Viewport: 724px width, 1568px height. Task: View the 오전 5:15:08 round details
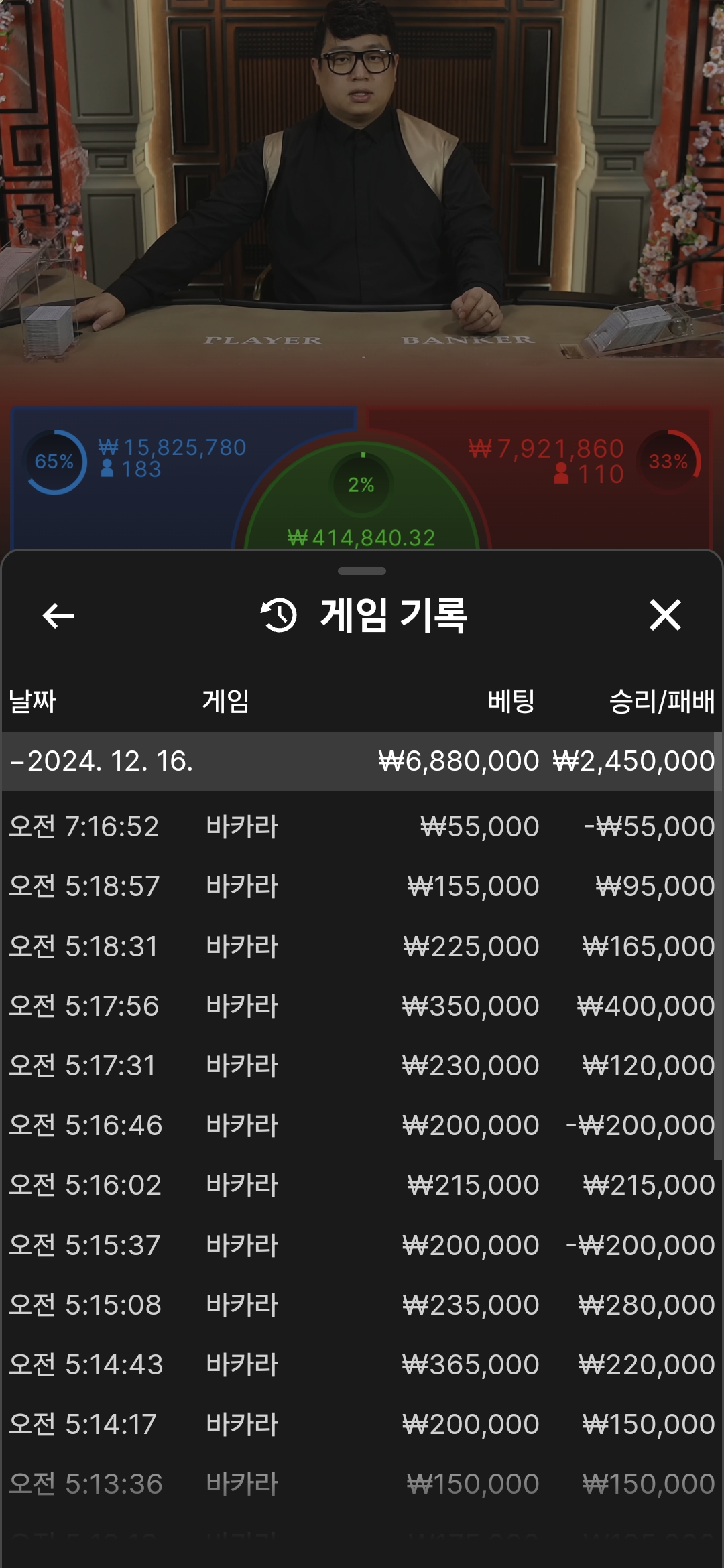tap(361, 1305)
